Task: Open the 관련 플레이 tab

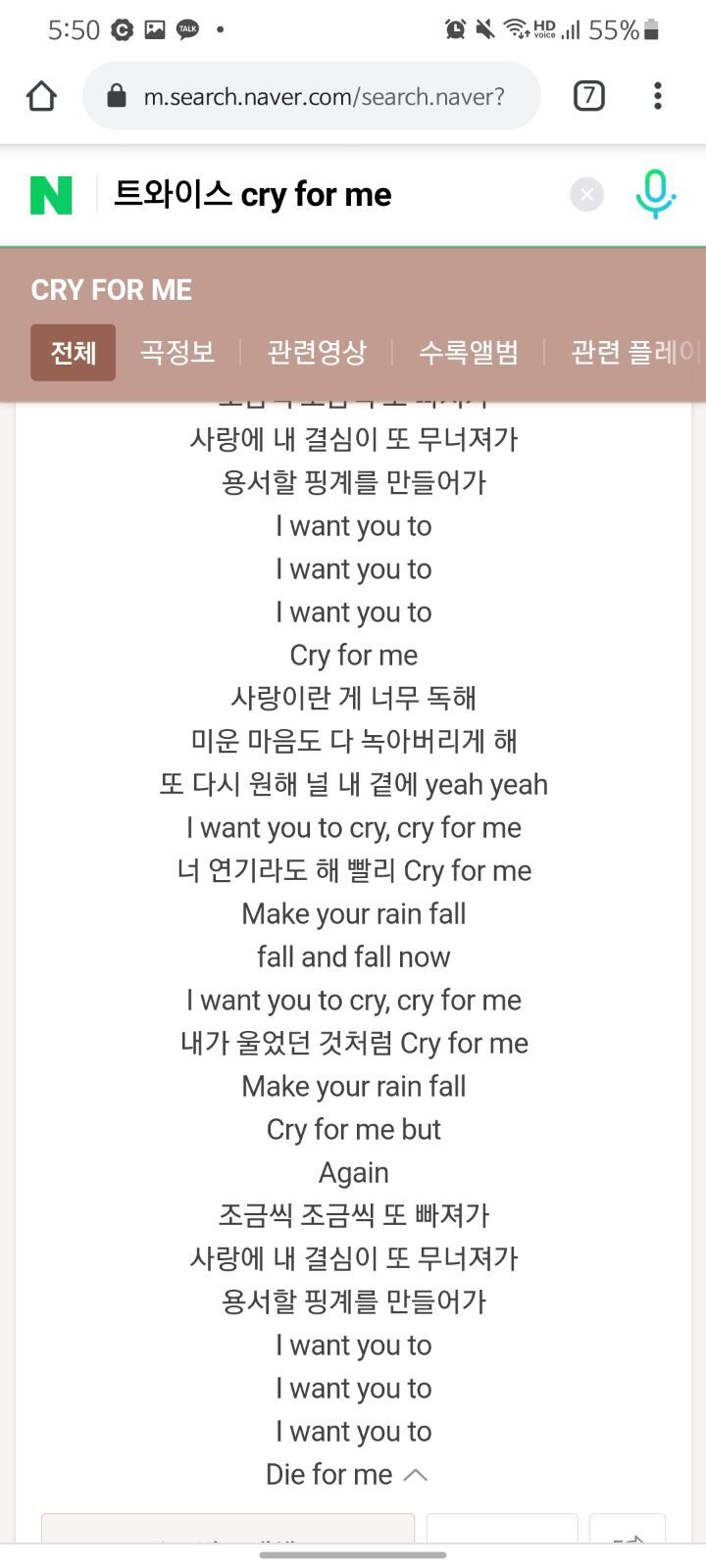Action: 634,352
